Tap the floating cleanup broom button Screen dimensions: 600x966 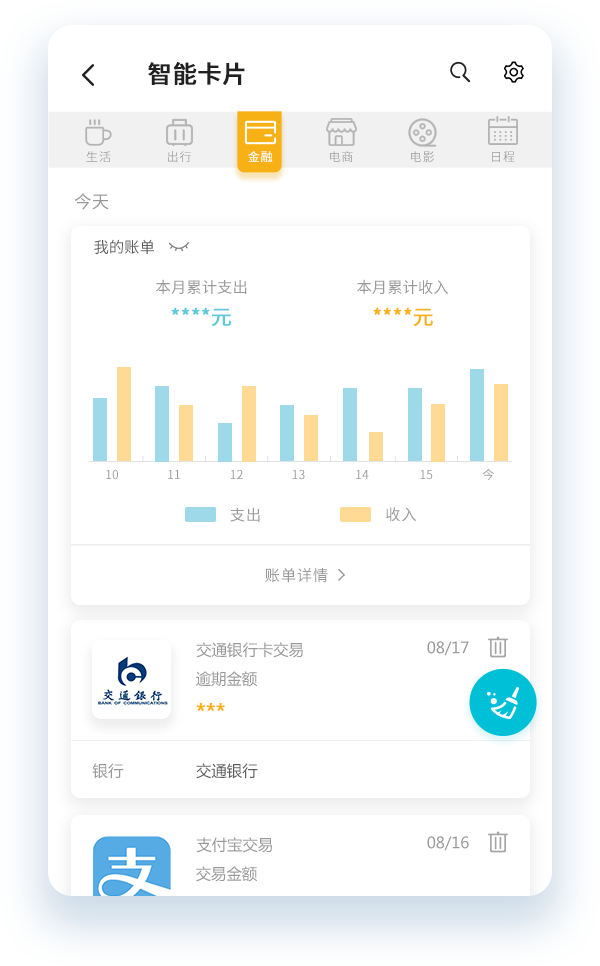pyautogui.click(x=503, y=702)
